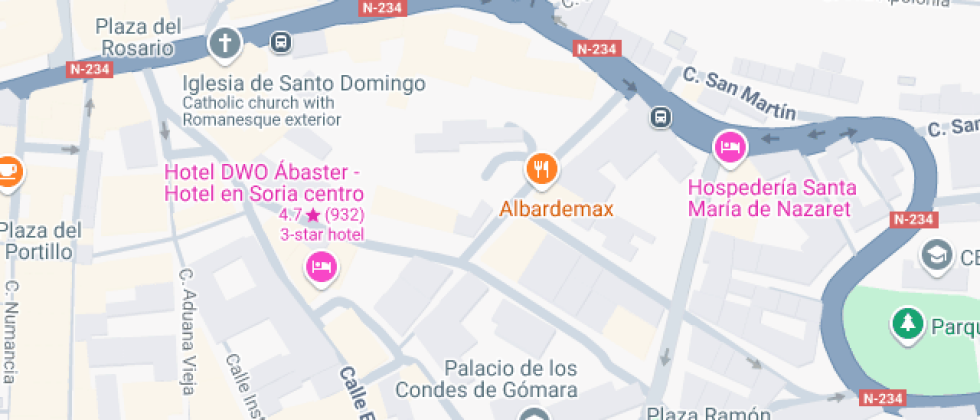This screenshot has width=980, height=420.
Task: Select the Albardemax restaurant marker
Action: (542, 171)
